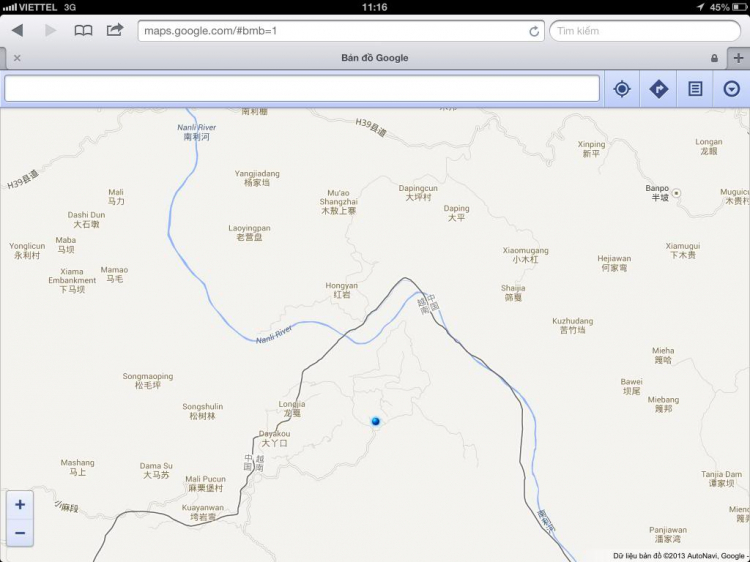This screenshot has height=562, width=750.
Task: Reload the current page
Action: (534, 31)
